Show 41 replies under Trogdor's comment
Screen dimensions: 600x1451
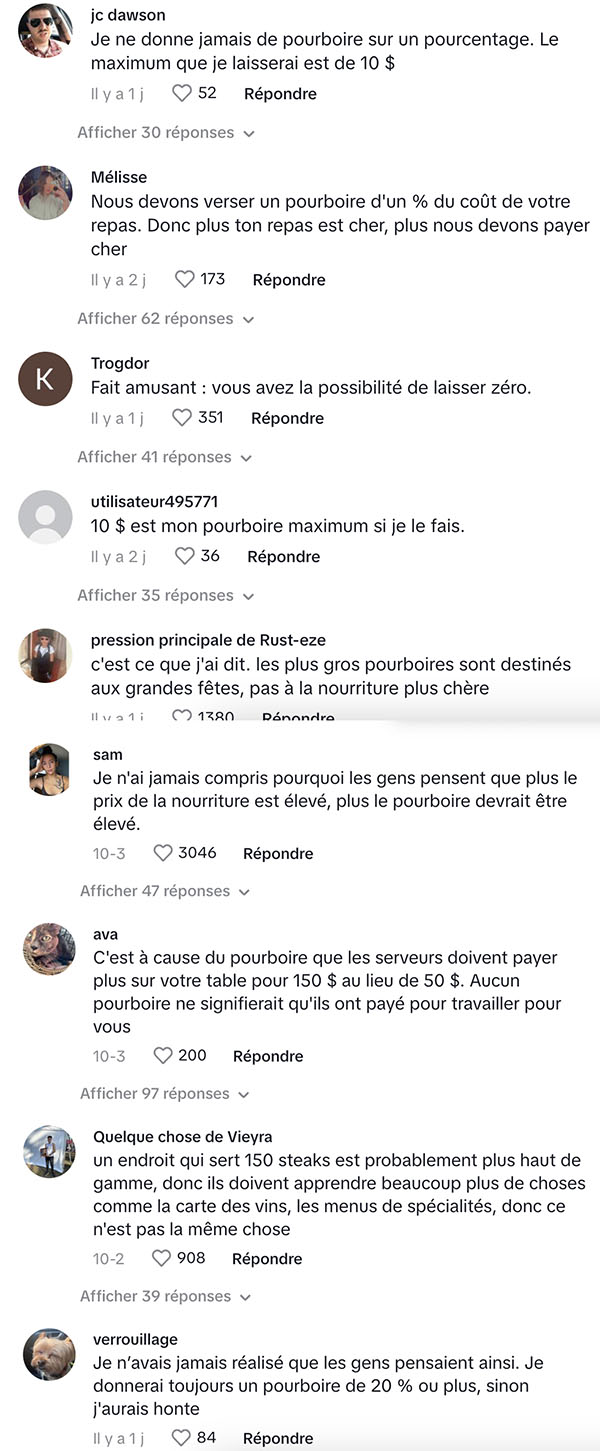(x=166, y=456)
